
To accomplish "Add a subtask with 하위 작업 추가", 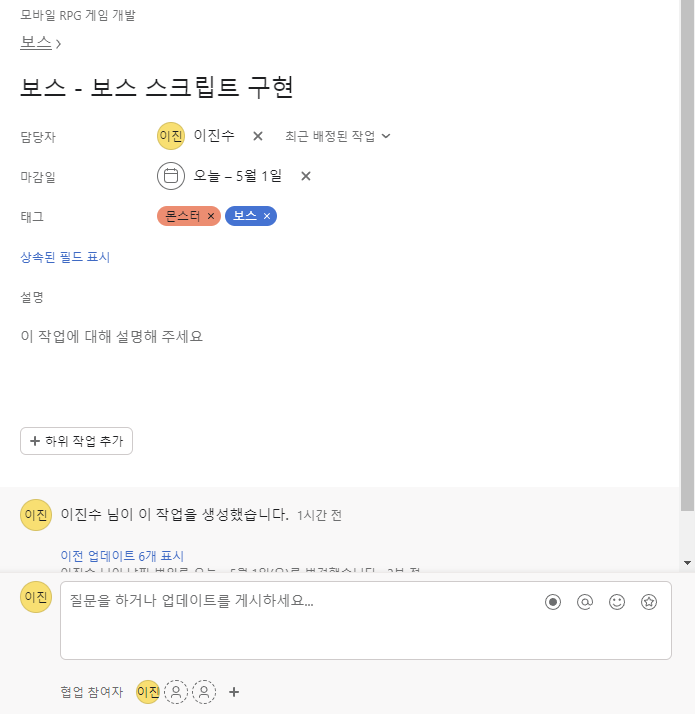I will 76,441.
